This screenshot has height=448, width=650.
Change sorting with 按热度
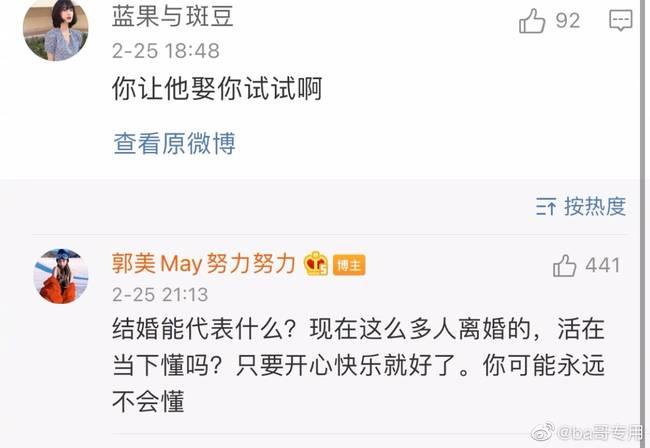[x=581, y=207]
